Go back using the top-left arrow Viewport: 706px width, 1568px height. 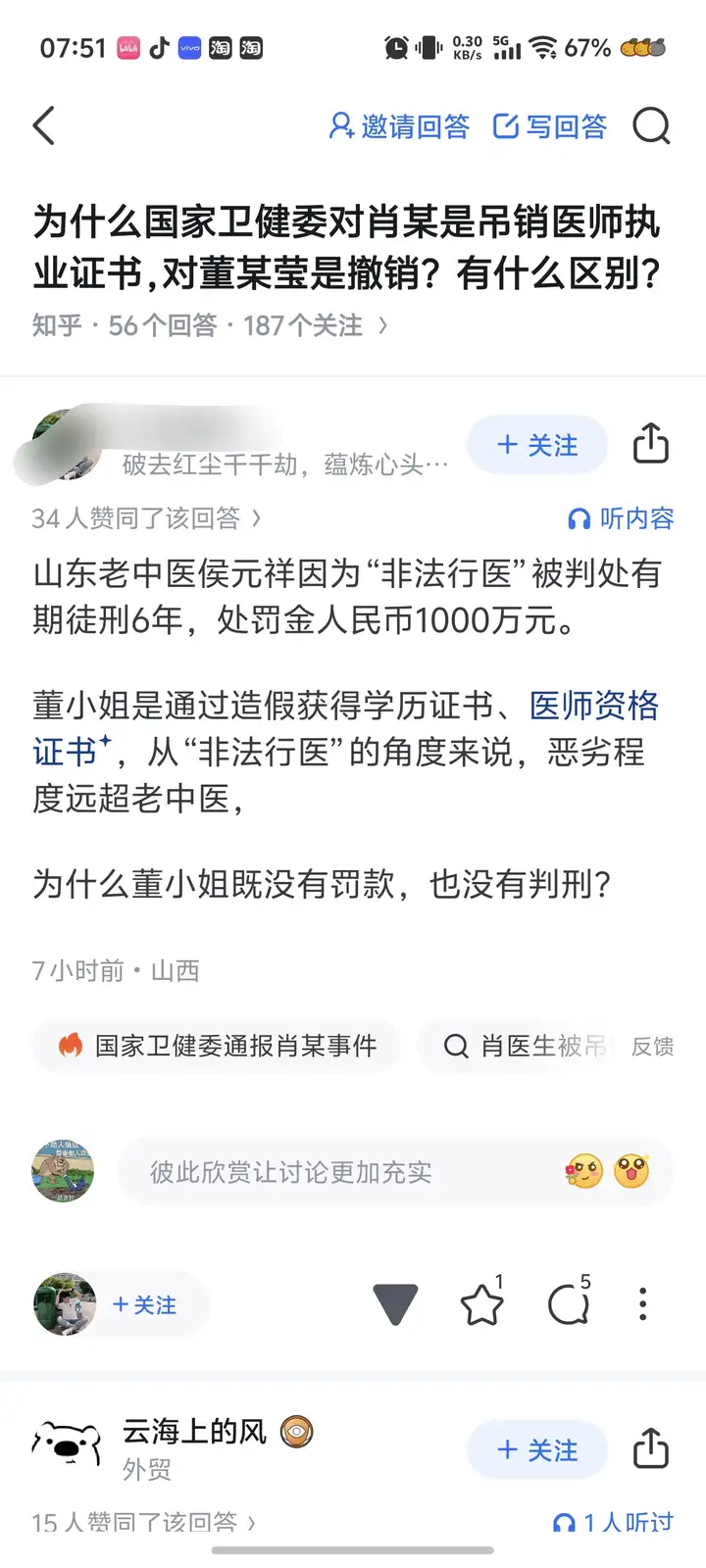click(x=44, y=126)
